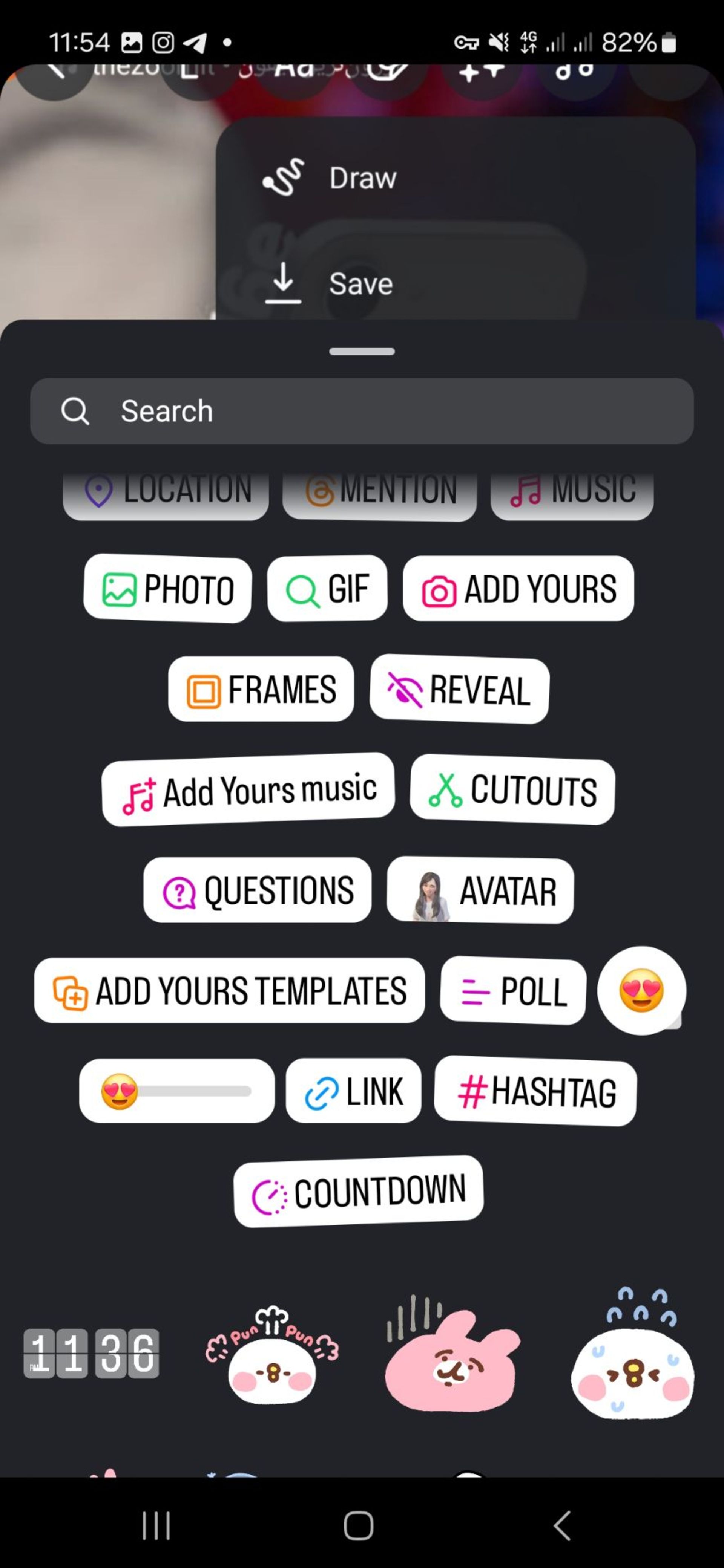
Task: Add a PHOTO sticker
Action: 167,589
